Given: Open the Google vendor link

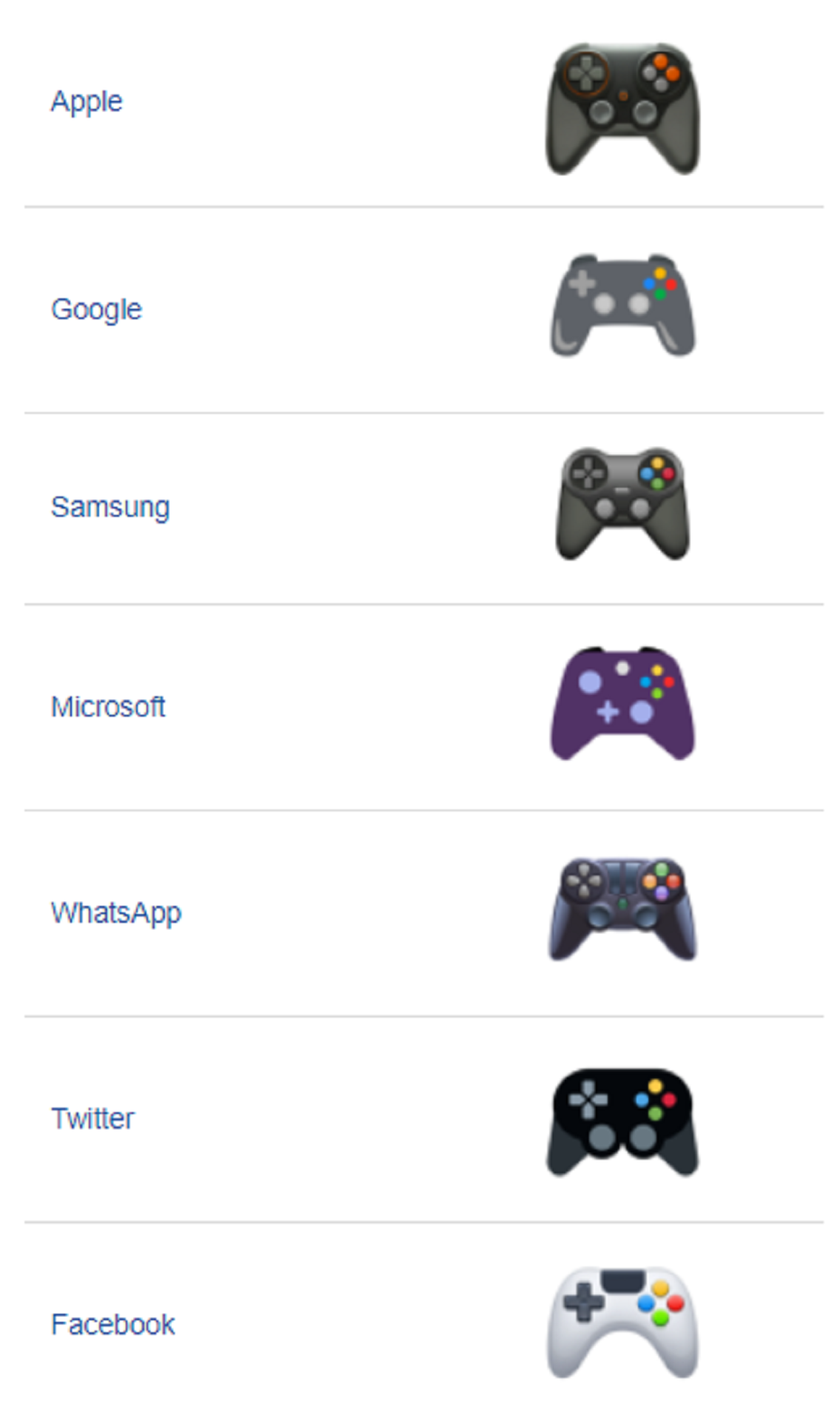Looking at the screenshot, I should point(96,309).
